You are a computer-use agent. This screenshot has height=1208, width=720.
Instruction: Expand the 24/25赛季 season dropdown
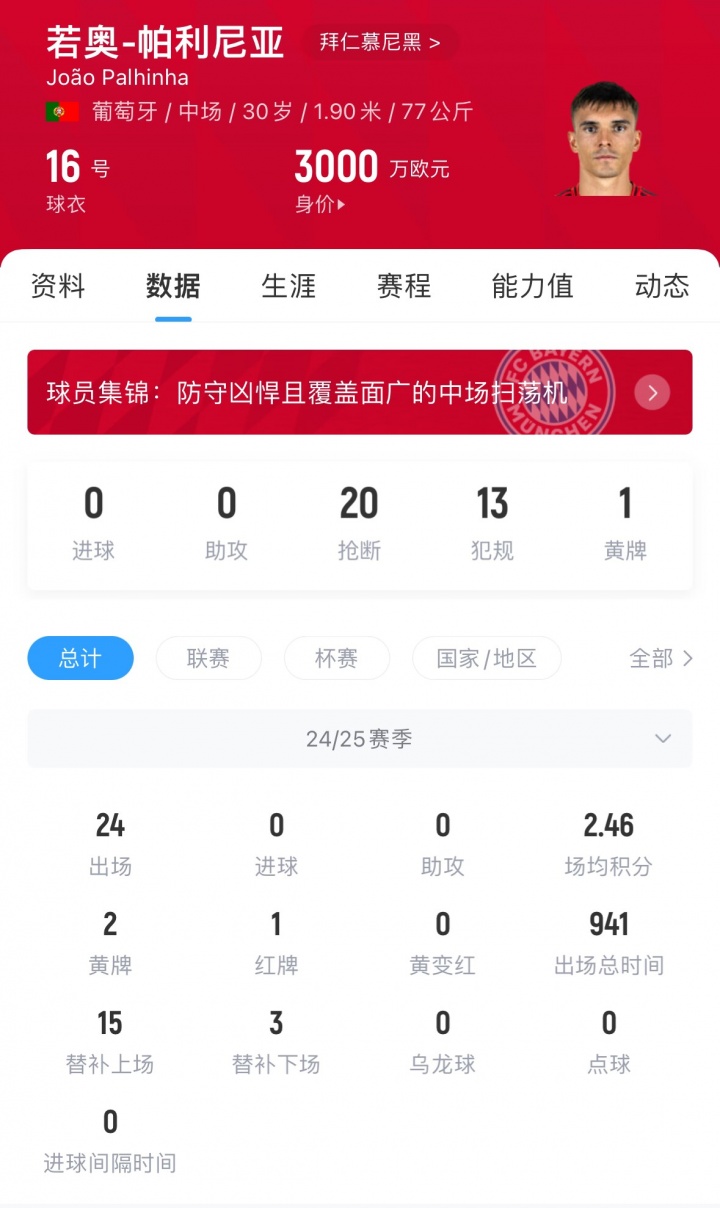(360, 739)
